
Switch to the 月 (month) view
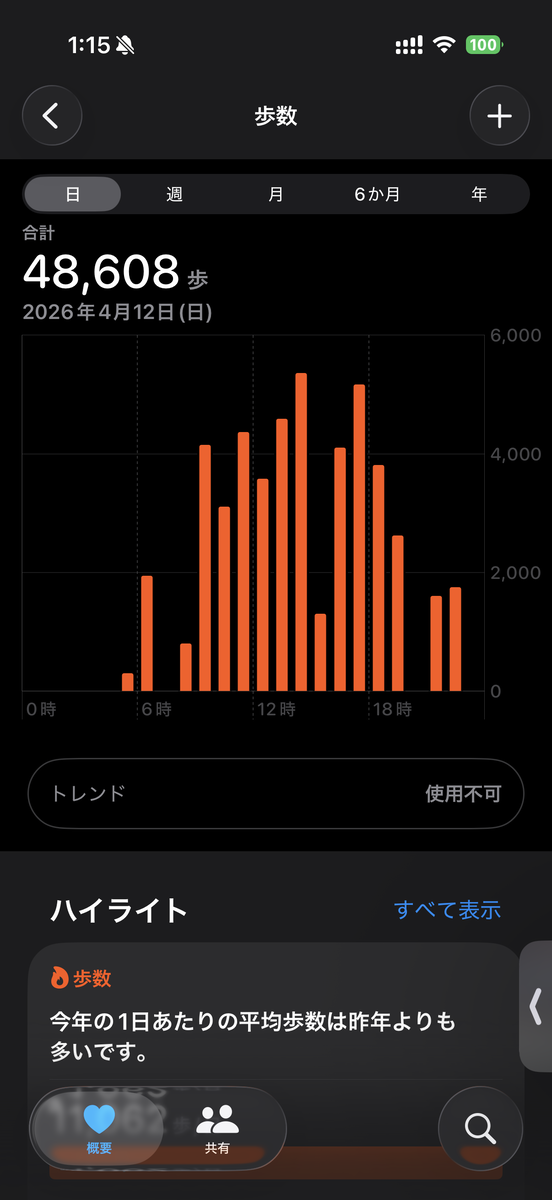point(276,194)
